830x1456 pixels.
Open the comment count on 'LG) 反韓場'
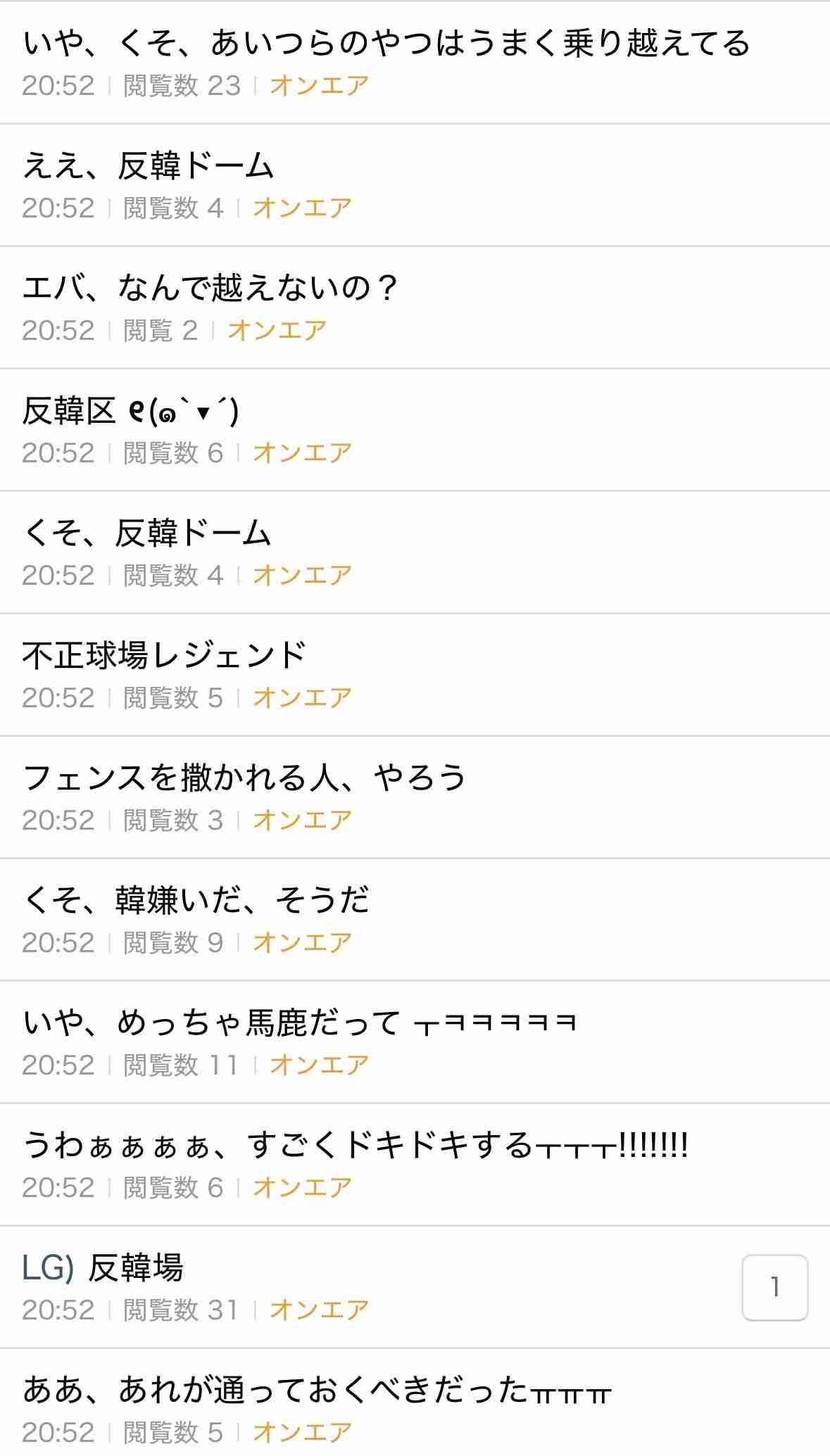774,1287
